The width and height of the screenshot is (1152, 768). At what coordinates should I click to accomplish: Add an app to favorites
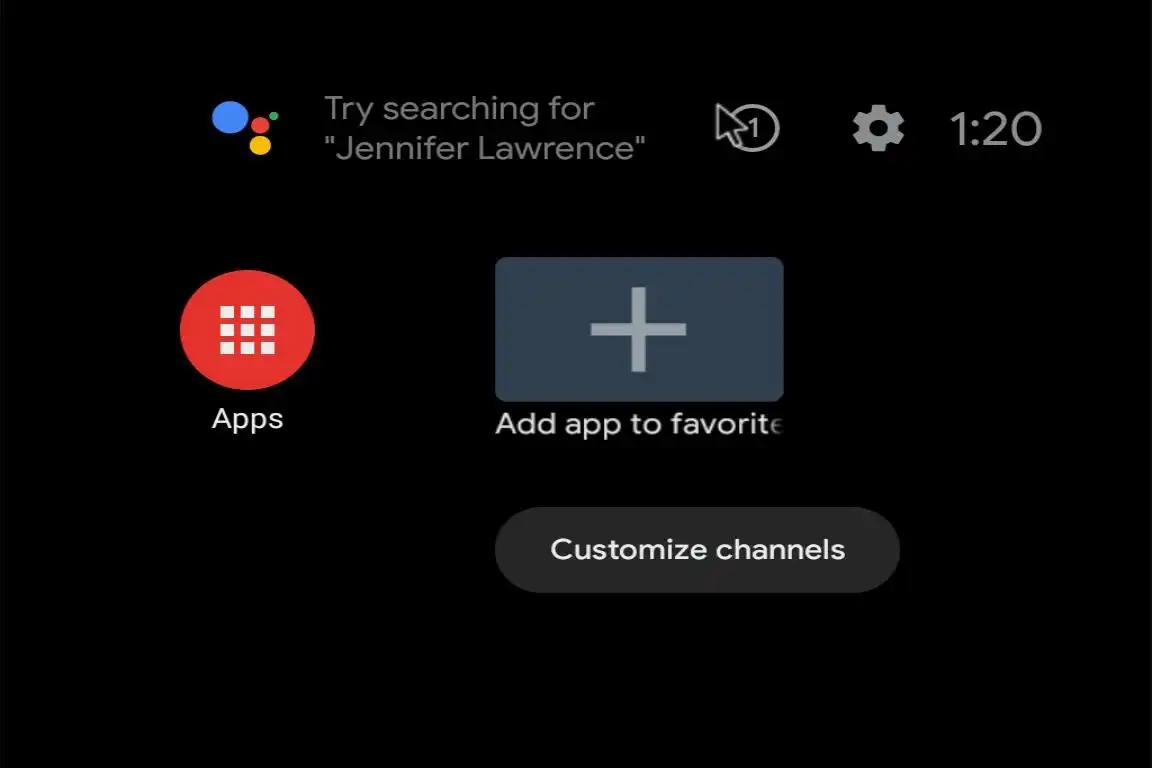[x=638, y=330]
